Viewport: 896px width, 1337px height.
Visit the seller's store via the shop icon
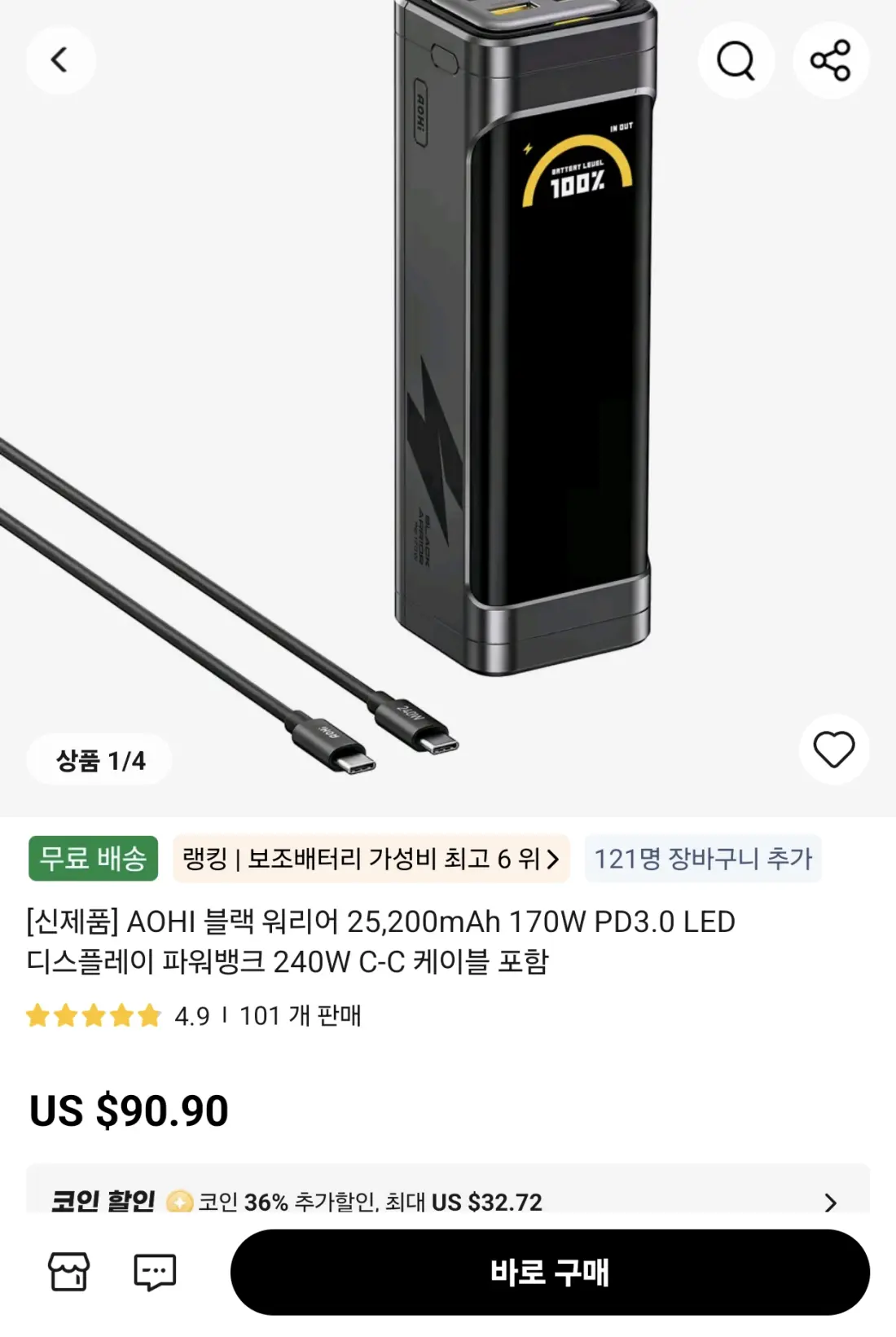tap(68, 1272)
